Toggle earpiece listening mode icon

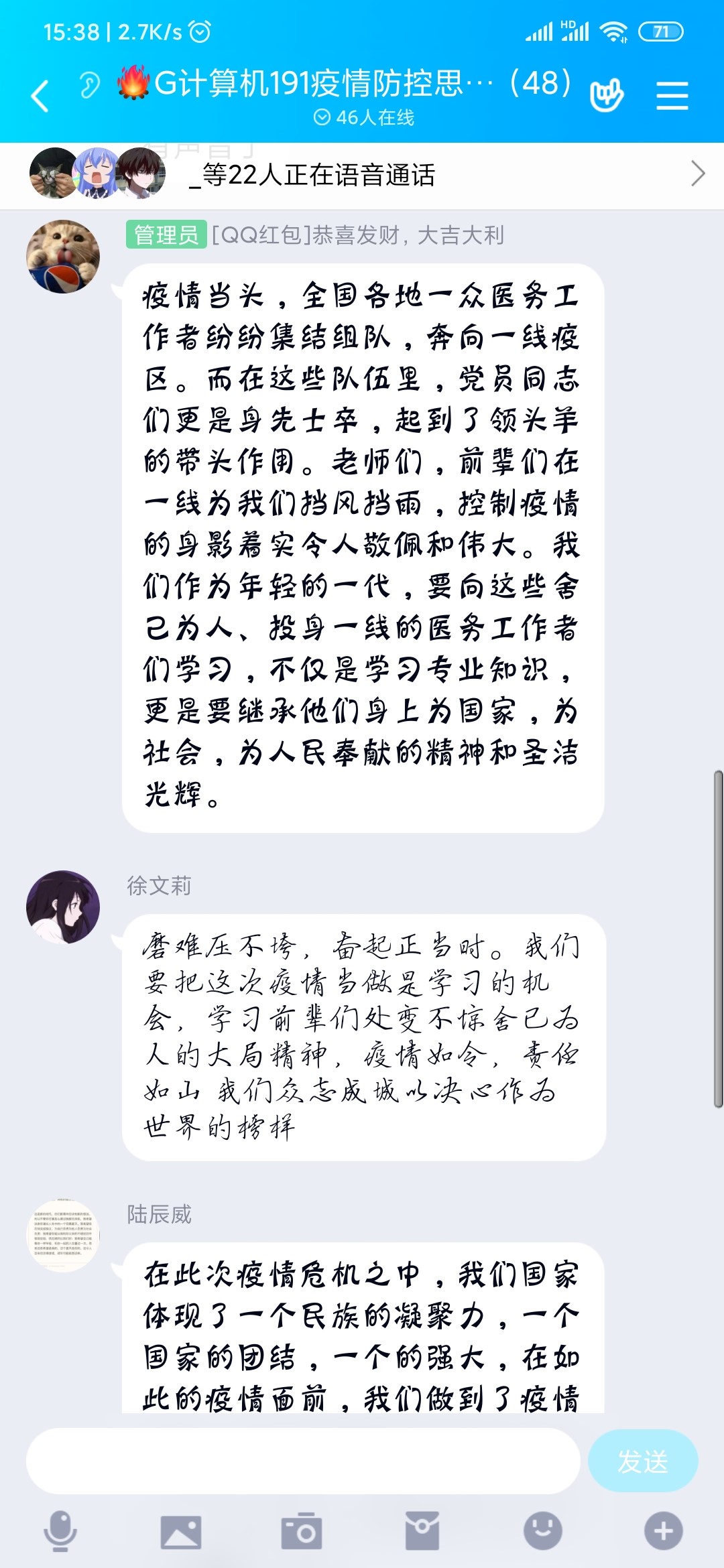click(x=89, y=85)
